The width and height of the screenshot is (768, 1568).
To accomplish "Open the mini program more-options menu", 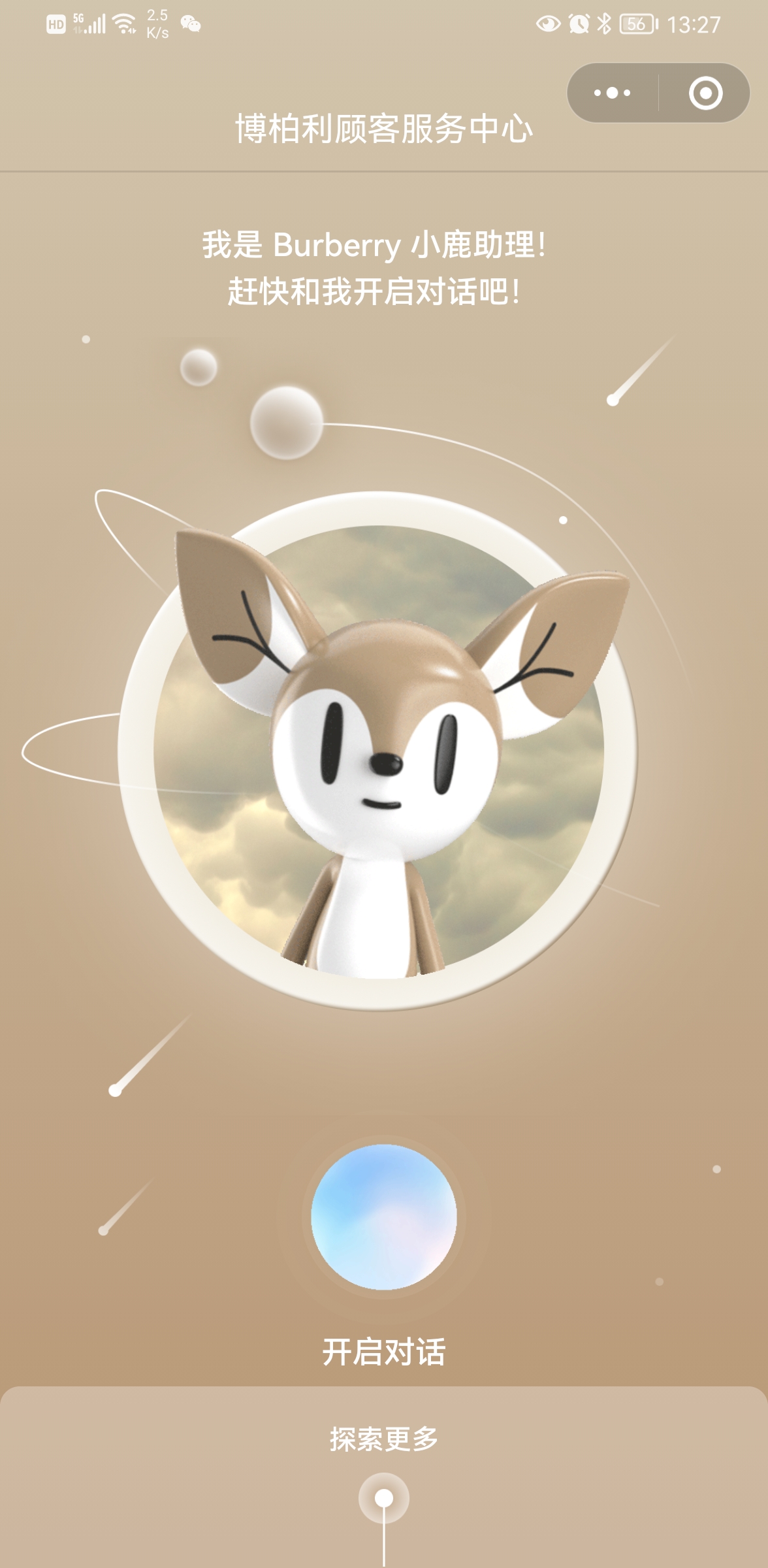I will [x=612, y=93].
